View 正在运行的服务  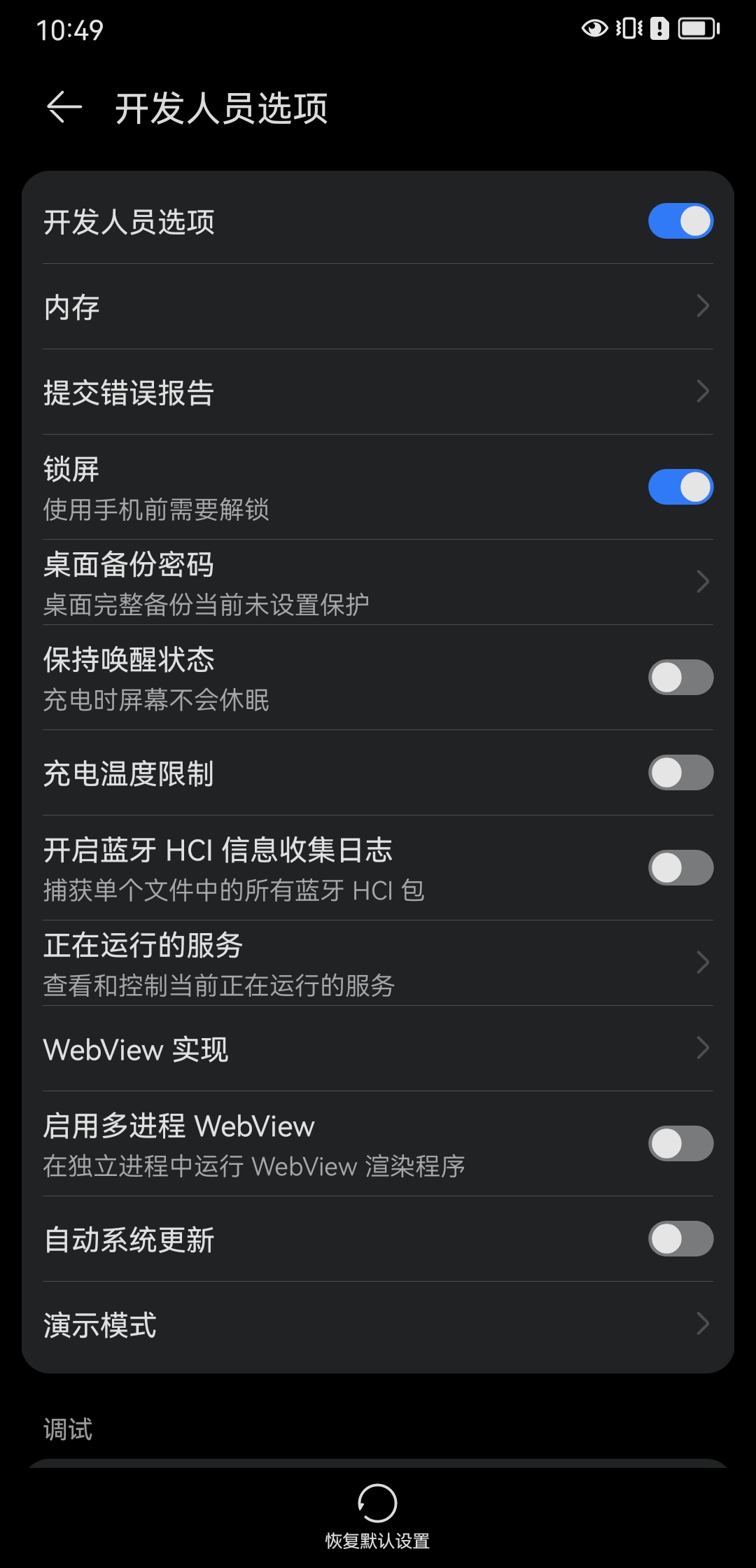378,963
